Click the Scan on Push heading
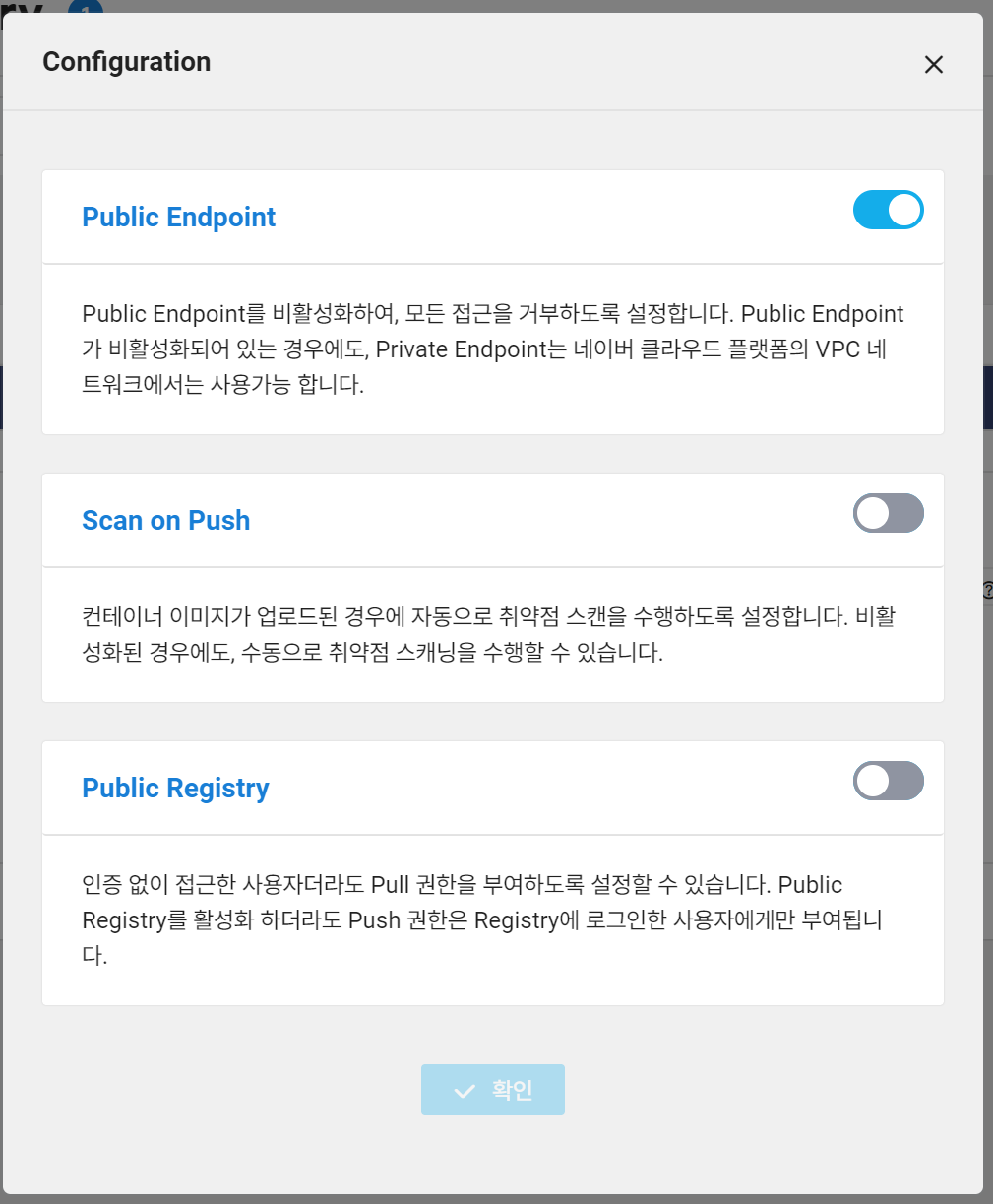 point(165,520)
